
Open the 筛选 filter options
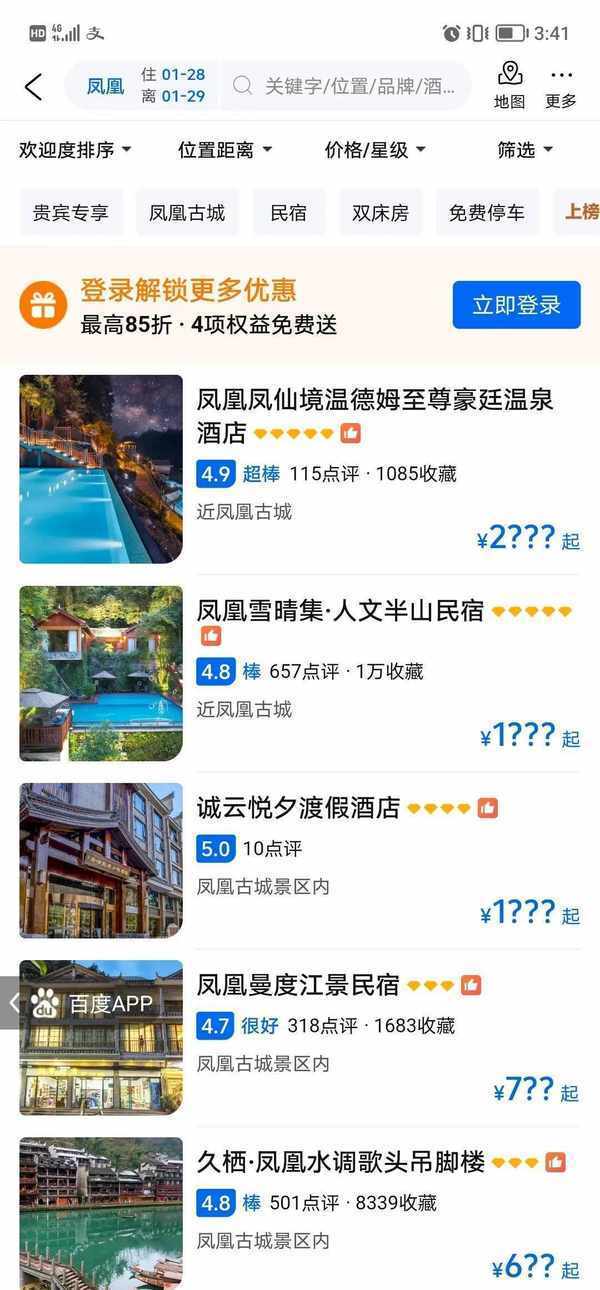[525, 150]
